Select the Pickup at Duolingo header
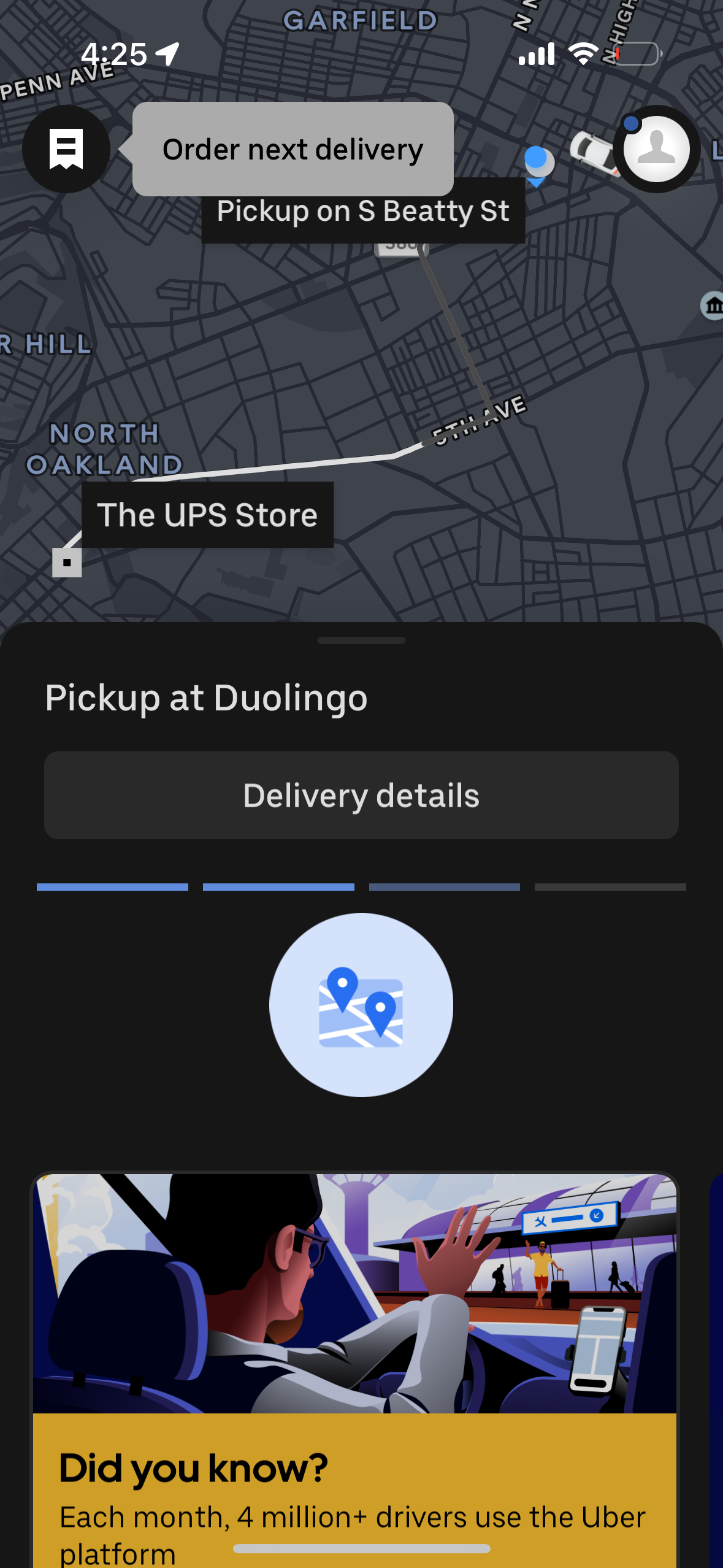Screen dimensions: 723x1568 (205, 698)
